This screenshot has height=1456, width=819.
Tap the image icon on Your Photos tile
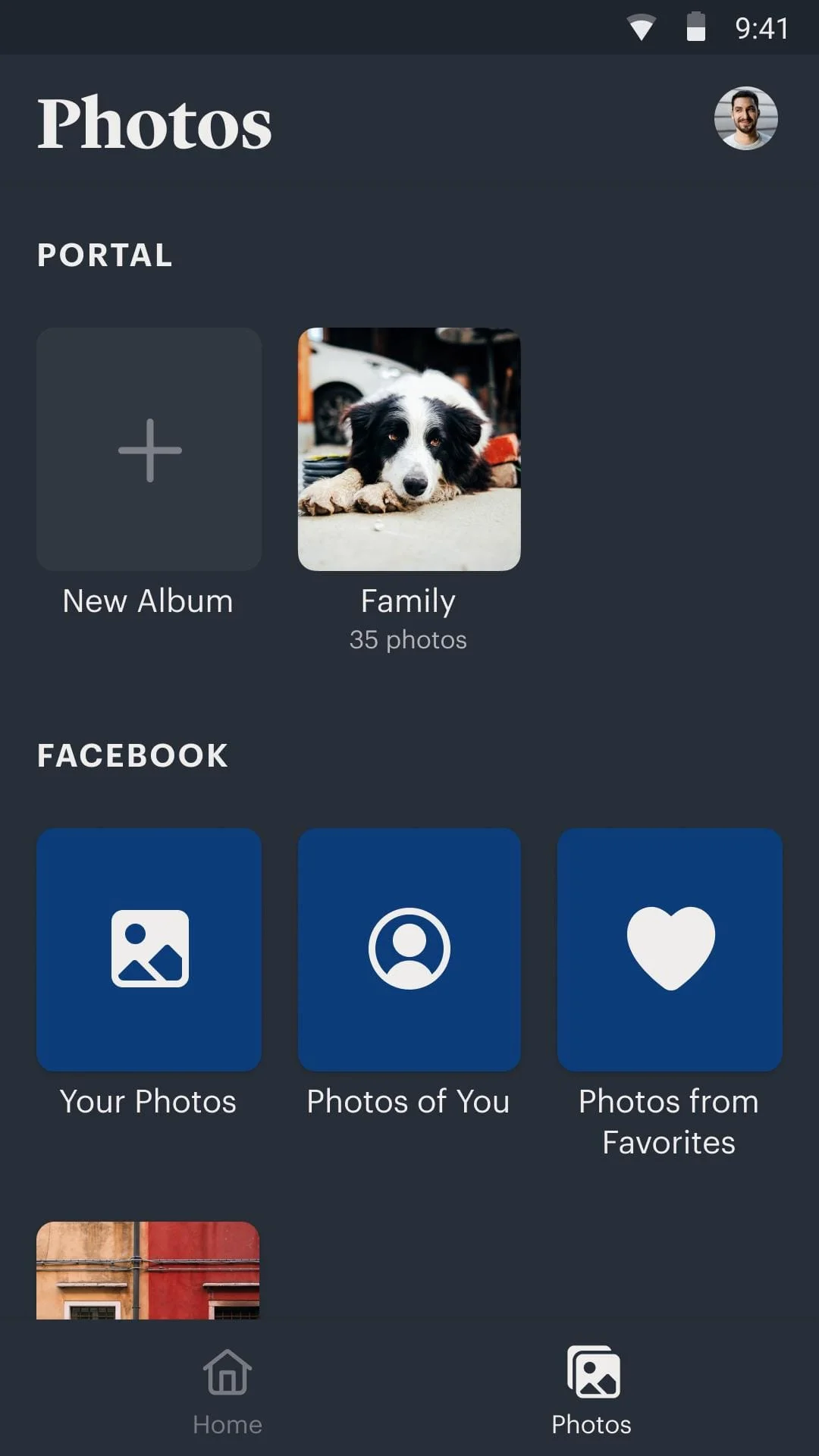(149, 947)
